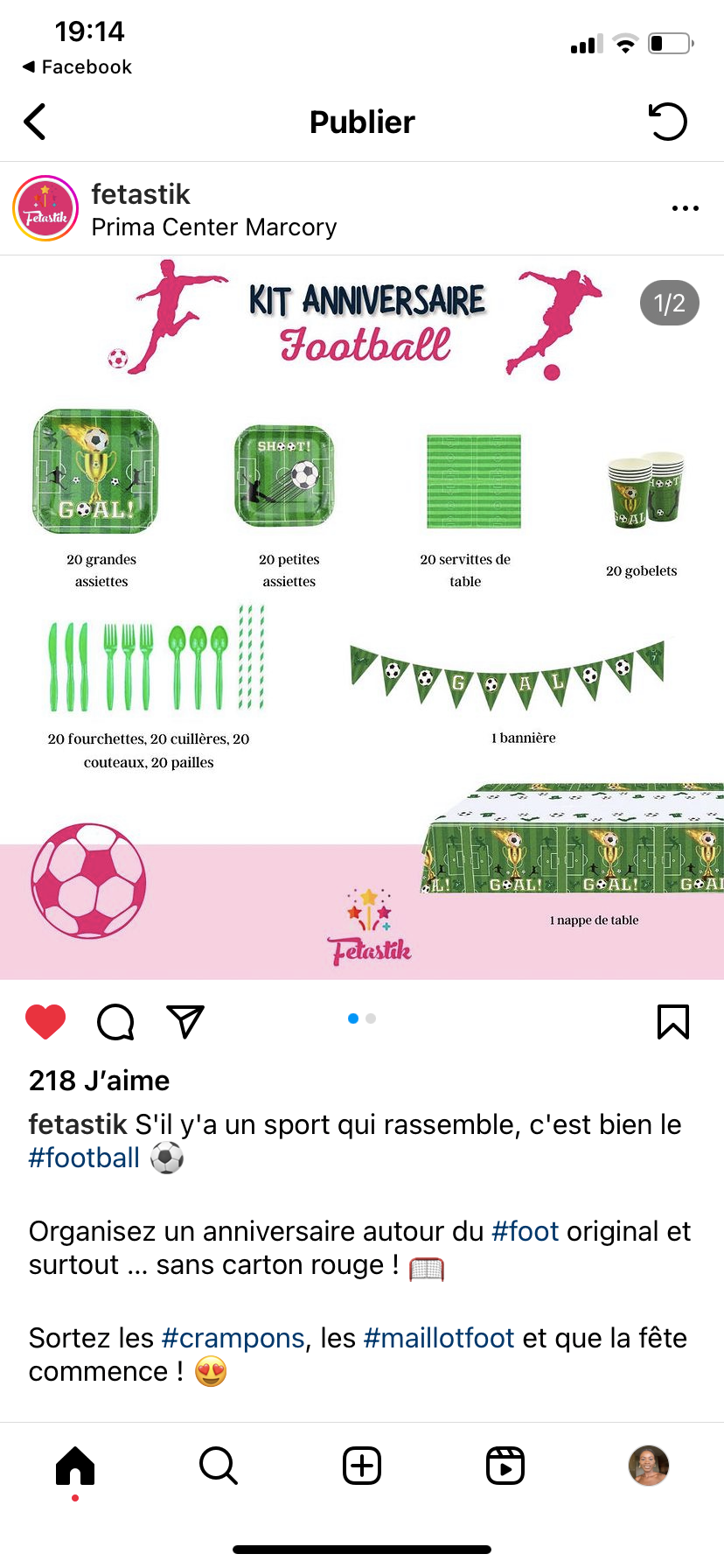Refresh the post with the reload icon
This screenshot has width=724, height=1568.
pyautogui.click(x=668, y=122)
